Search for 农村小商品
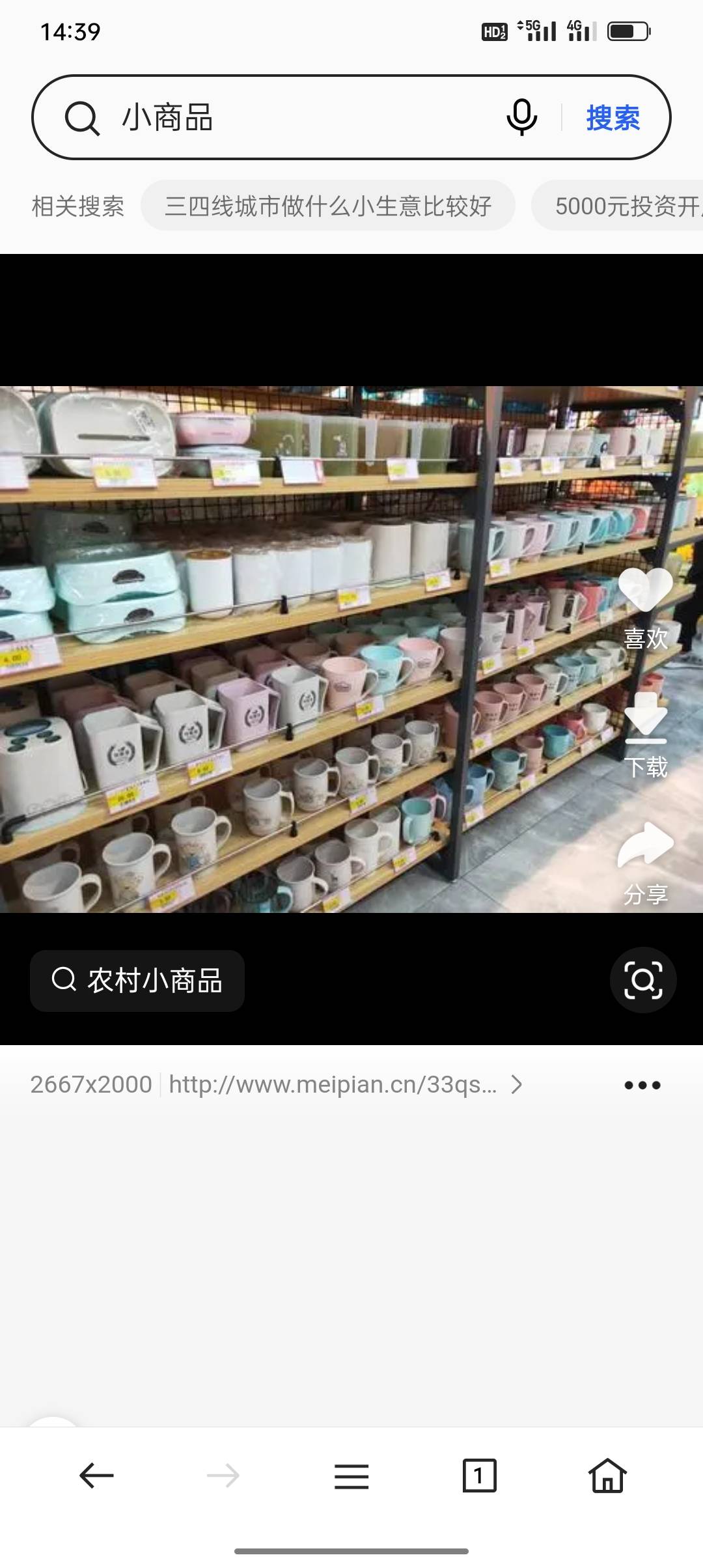Screen dimensions: 703x1568 [137, 981]
